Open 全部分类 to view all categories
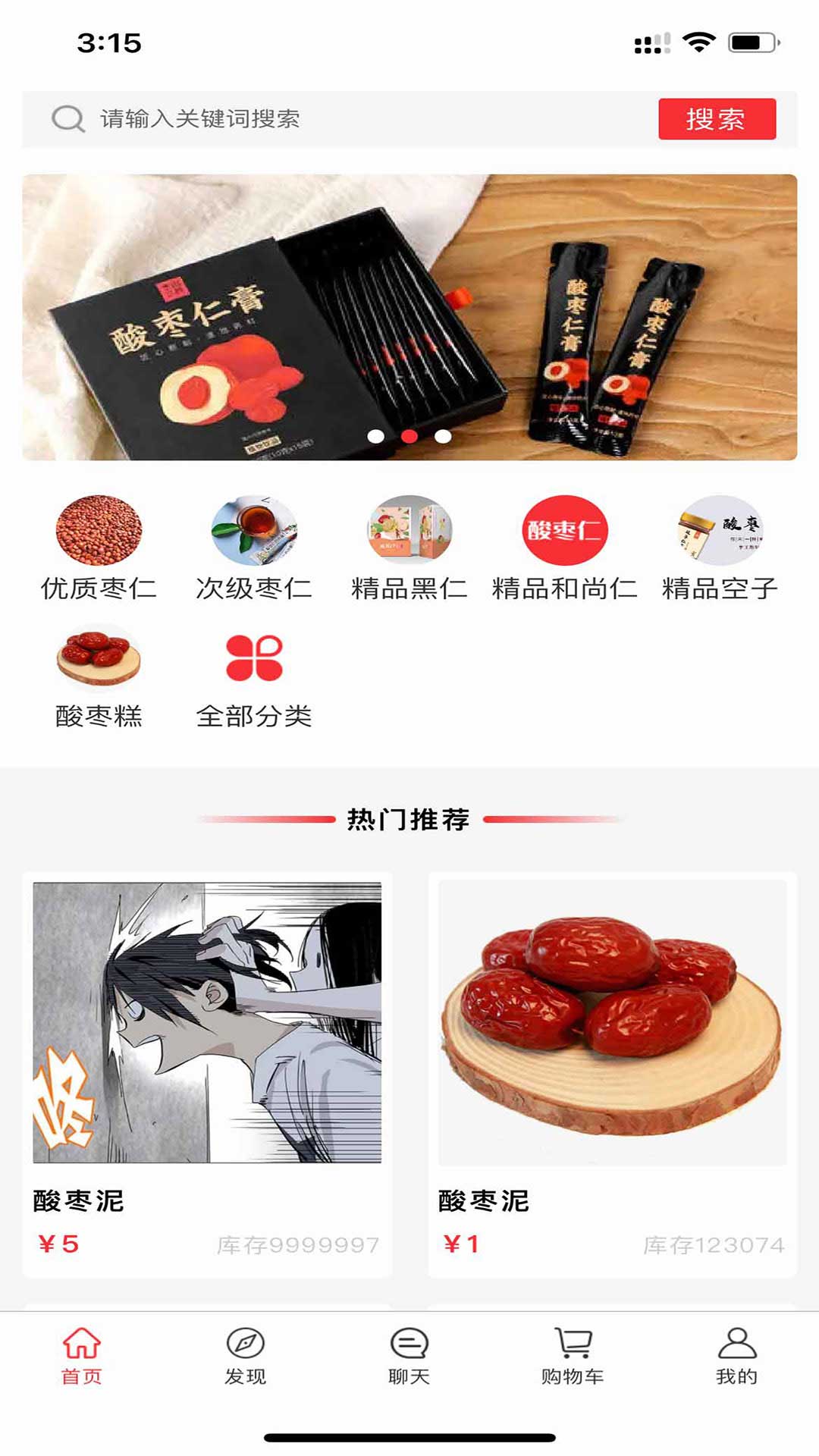This screenshot has height=1456, width=819. tap(253, 658)
